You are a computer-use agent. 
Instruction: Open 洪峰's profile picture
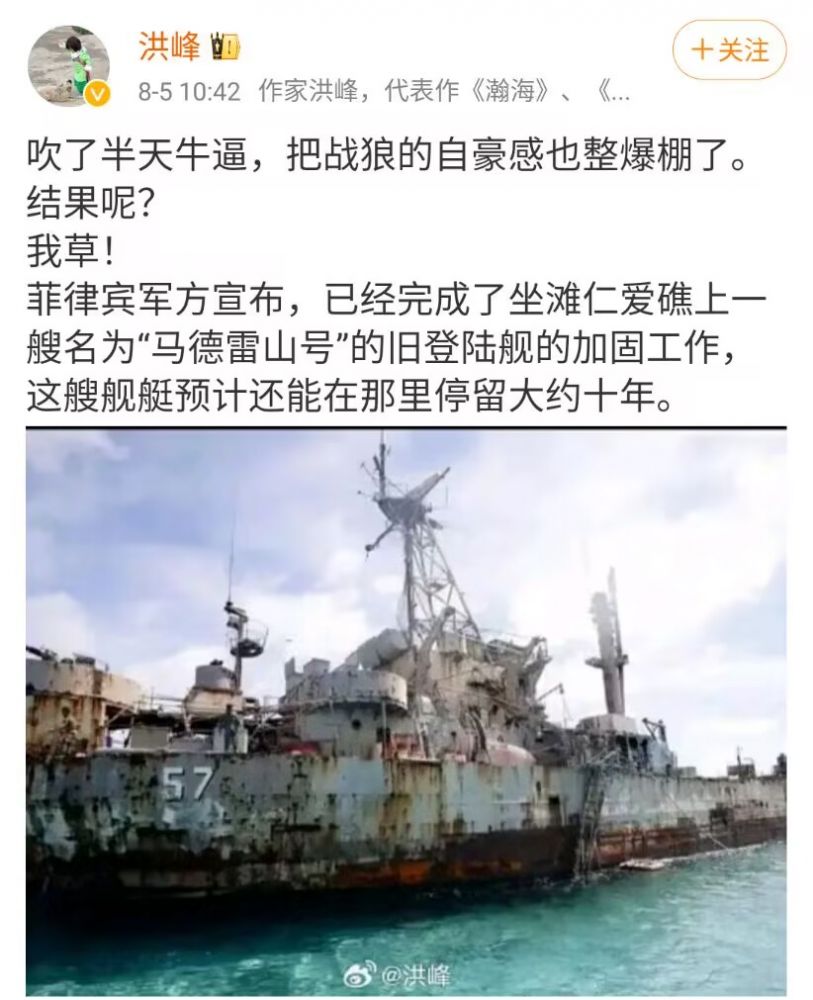pyautogui.click(x=69, y=65)
